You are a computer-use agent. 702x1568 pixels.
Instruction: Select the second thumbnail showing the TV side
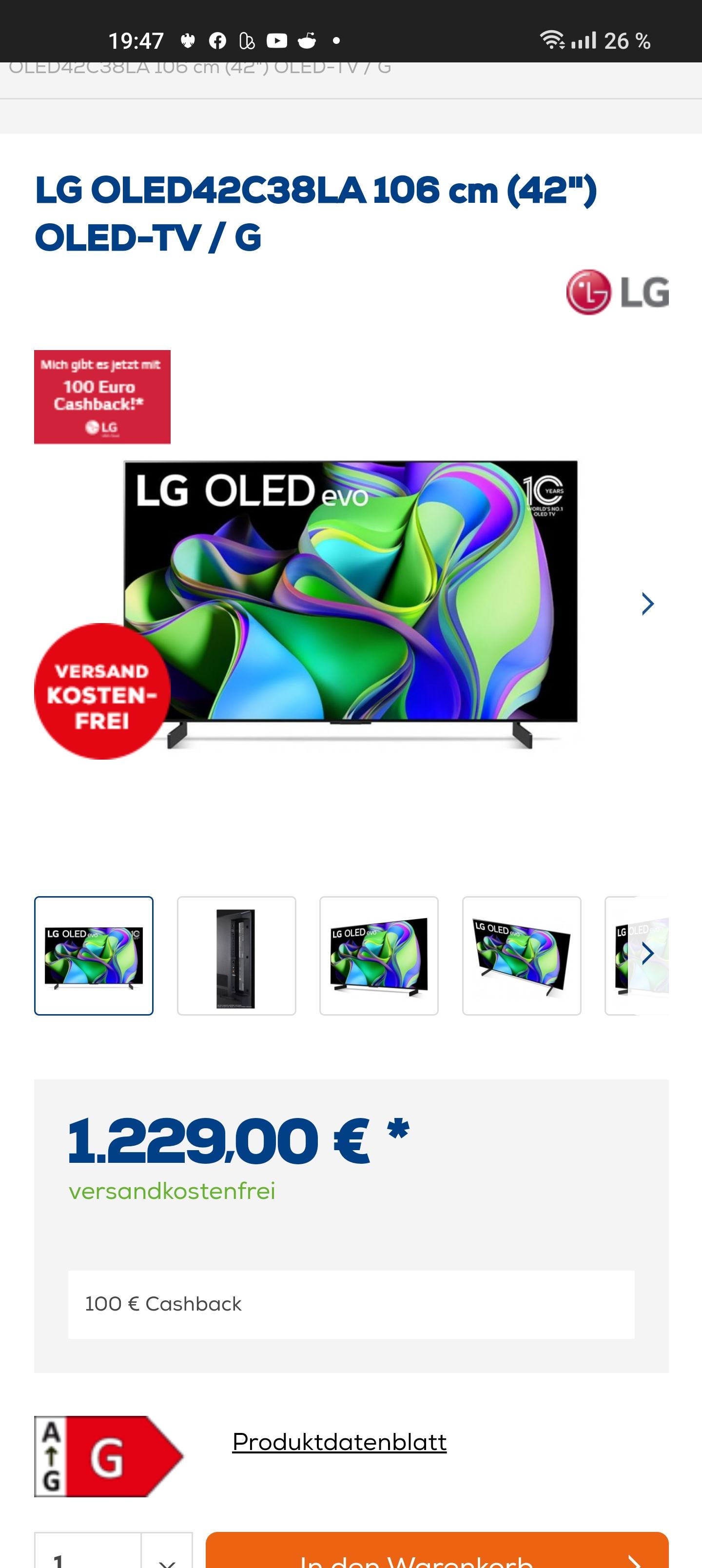pyautogui.click(x=236, y=955)
